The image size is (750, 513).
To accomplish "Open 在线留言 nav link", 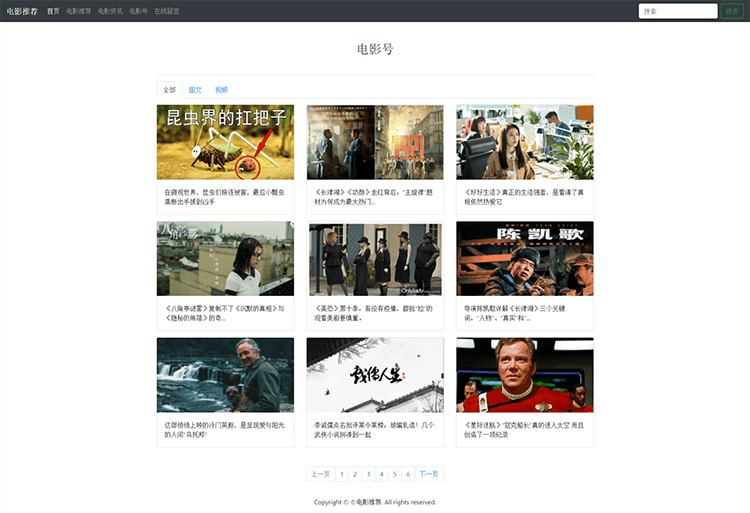I will (x=167, y=11).
